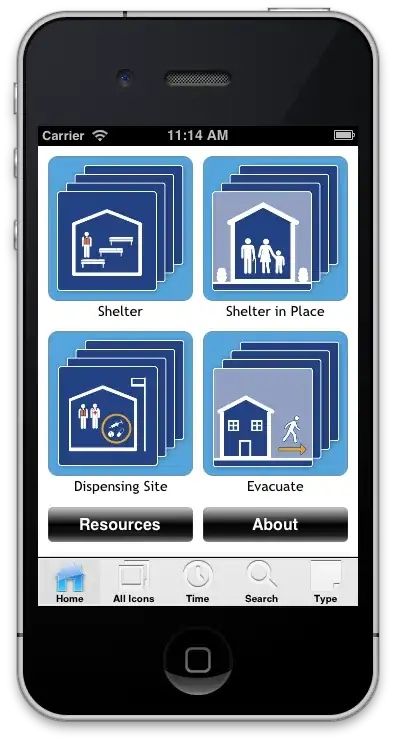396x744 pixels.
Task: Switch to the Type tab
Action: 325,582
